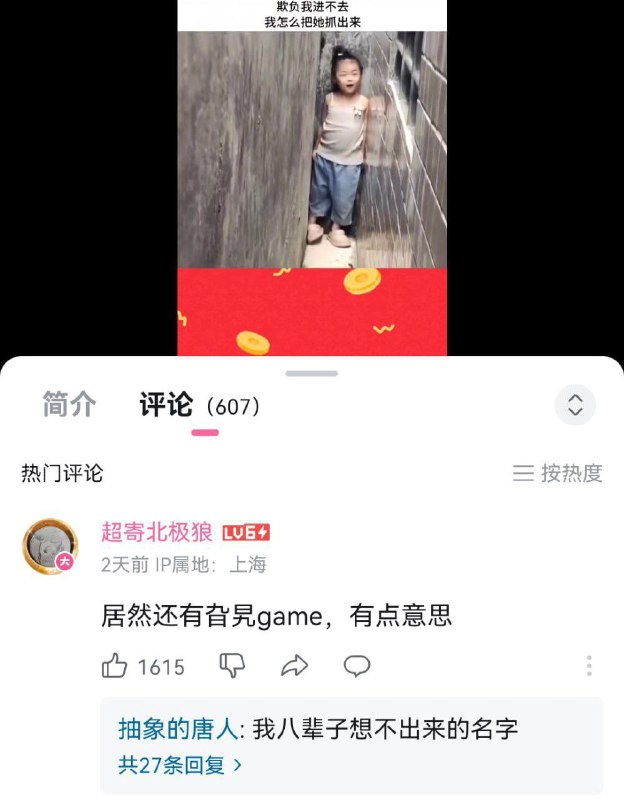624x800 pixels.
Task: Reply to 超寄北极狼's comment
Action: click(357, 666)
